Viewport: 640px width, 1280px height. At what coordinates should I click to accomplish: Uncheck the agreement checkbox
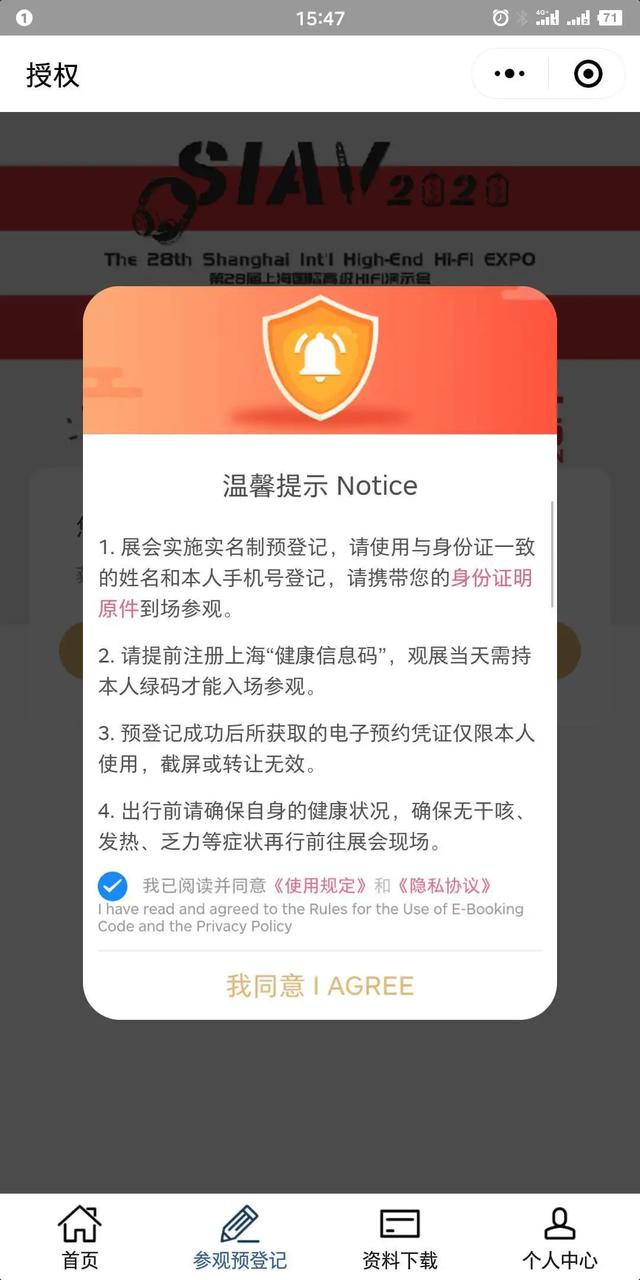tap(112, 886)
